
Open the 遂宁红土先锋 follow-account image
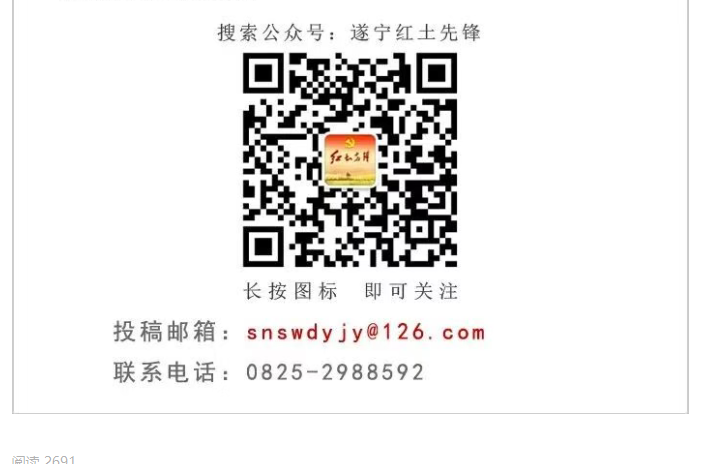pos(350,206)
